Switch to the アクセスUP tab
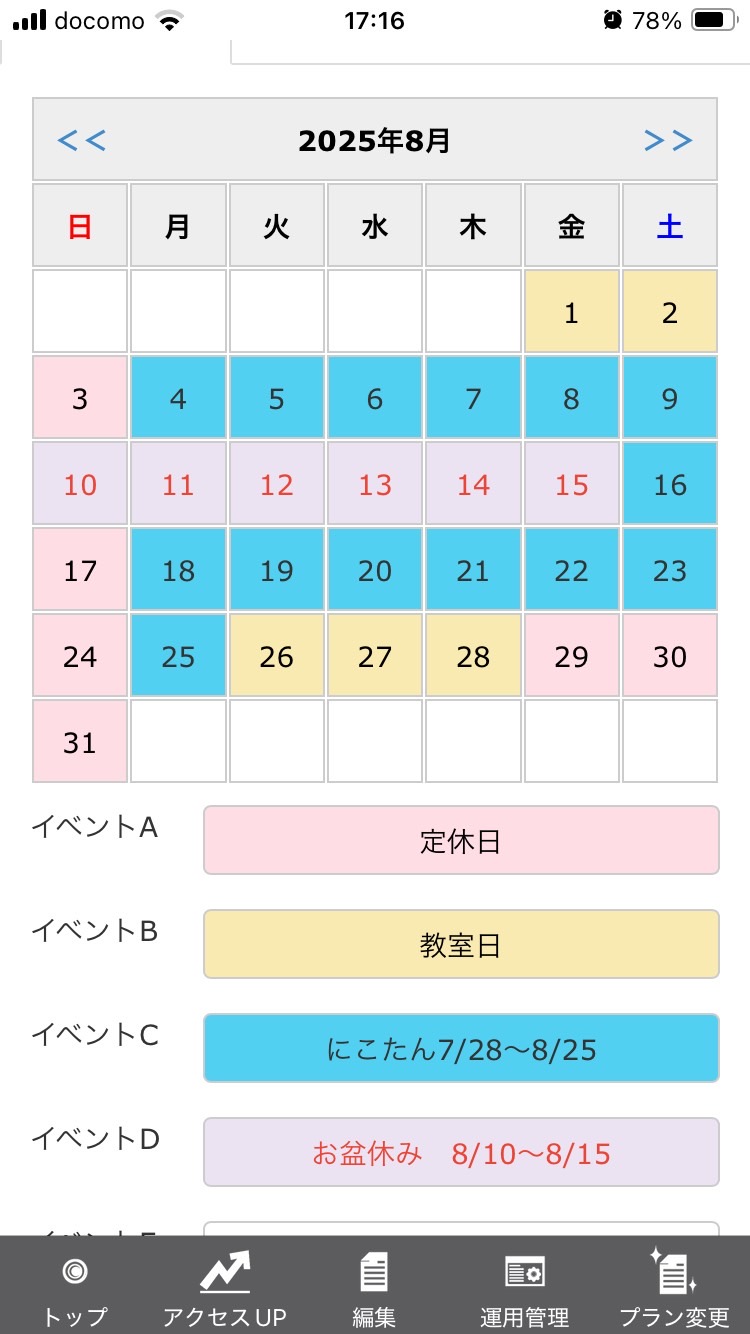This screenshot has width=750, height=1334. (x=225, y=1290)
